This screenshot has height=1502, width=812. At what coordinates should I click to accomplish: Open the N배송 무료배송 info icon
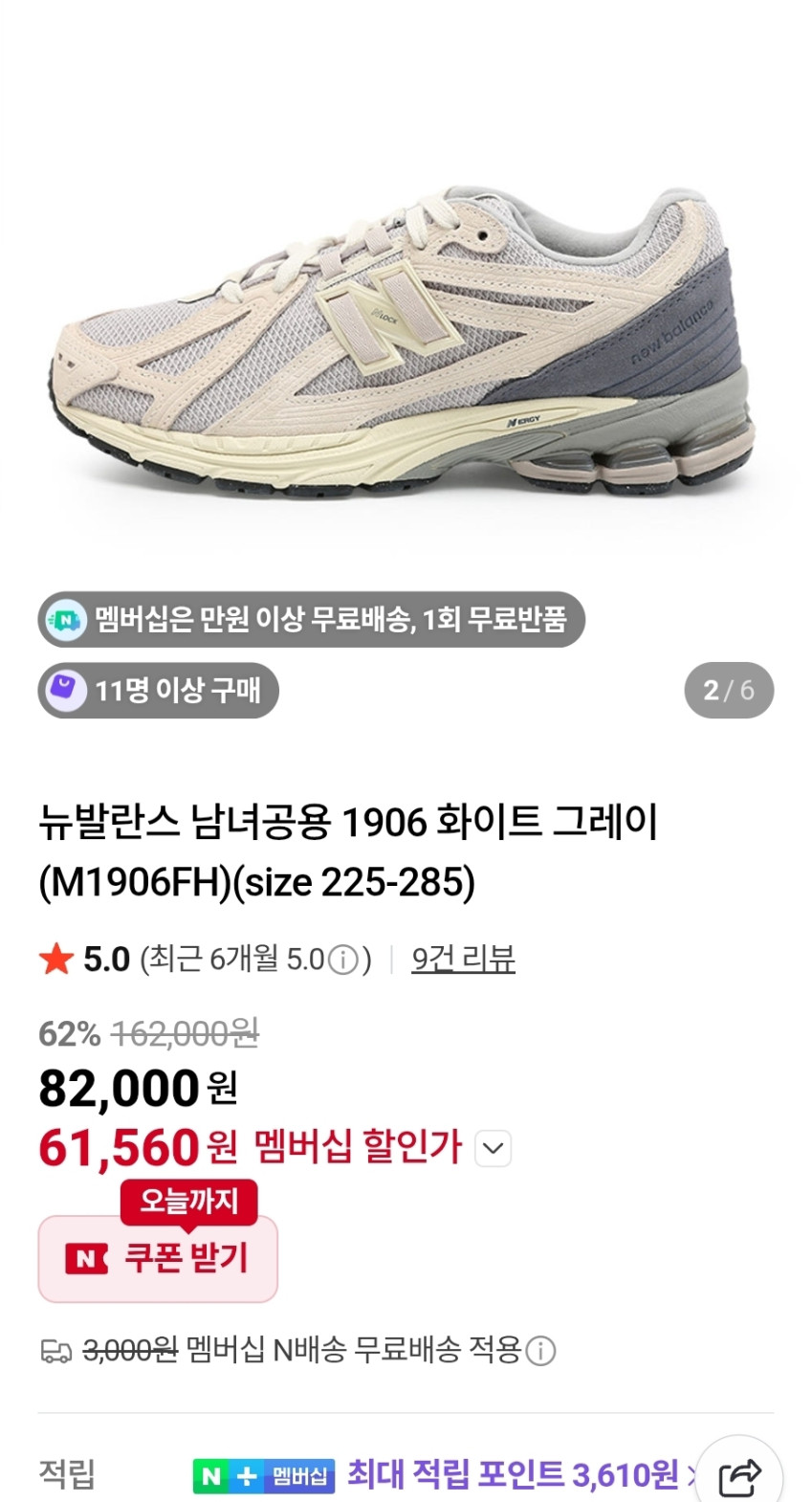541,1351
